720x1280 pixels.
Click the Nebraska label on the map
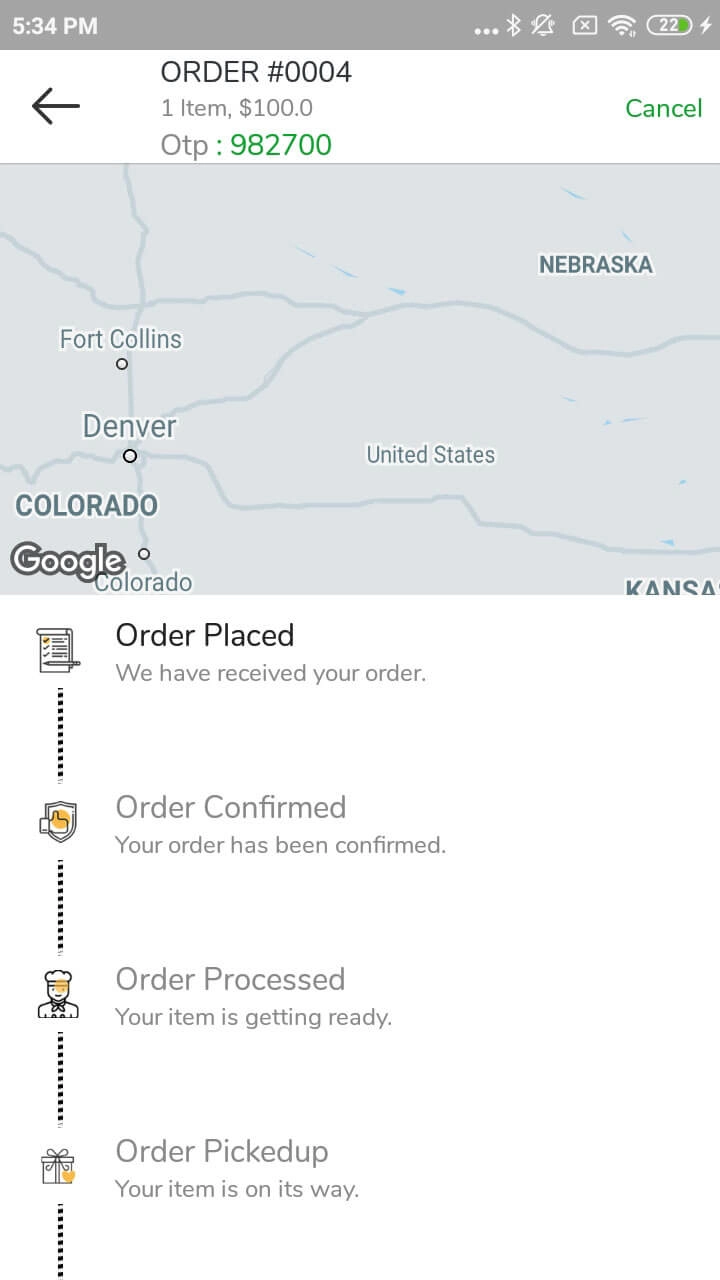[x=596, y=265]
